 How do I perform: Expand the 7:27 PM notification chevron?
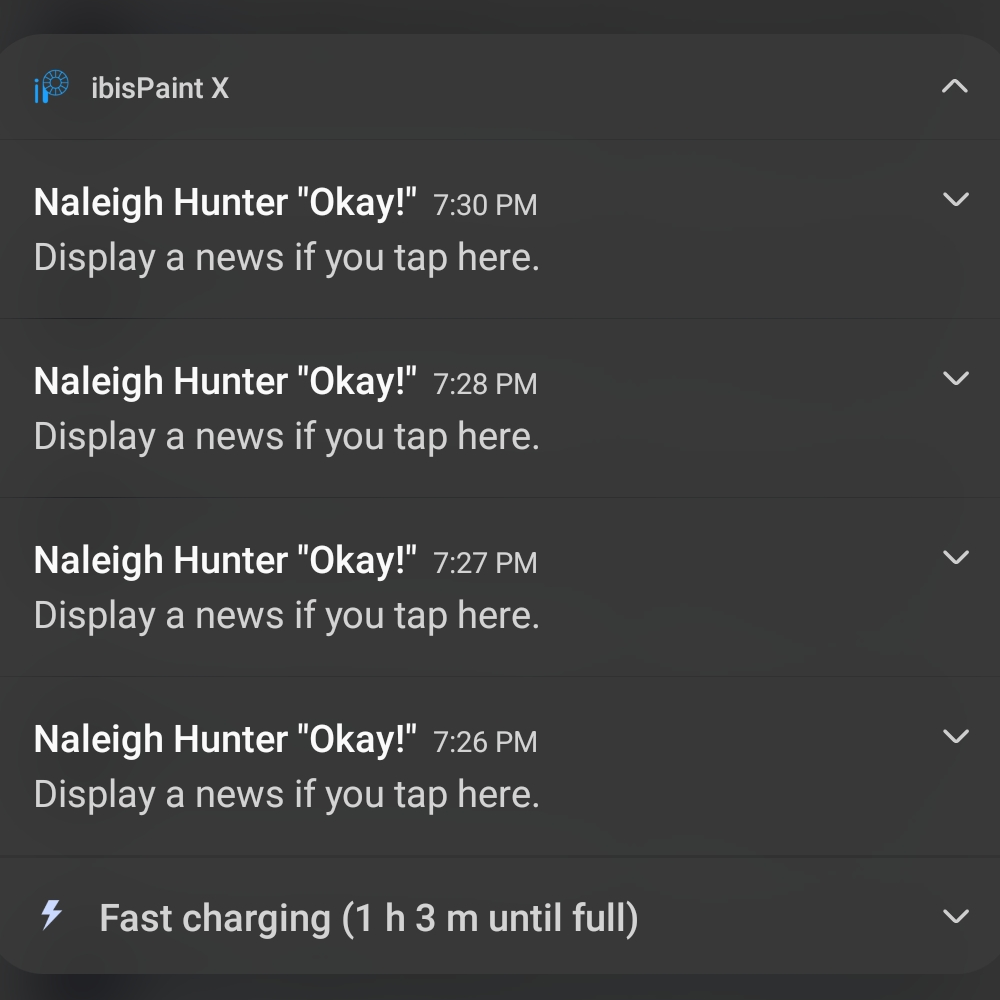956,557
